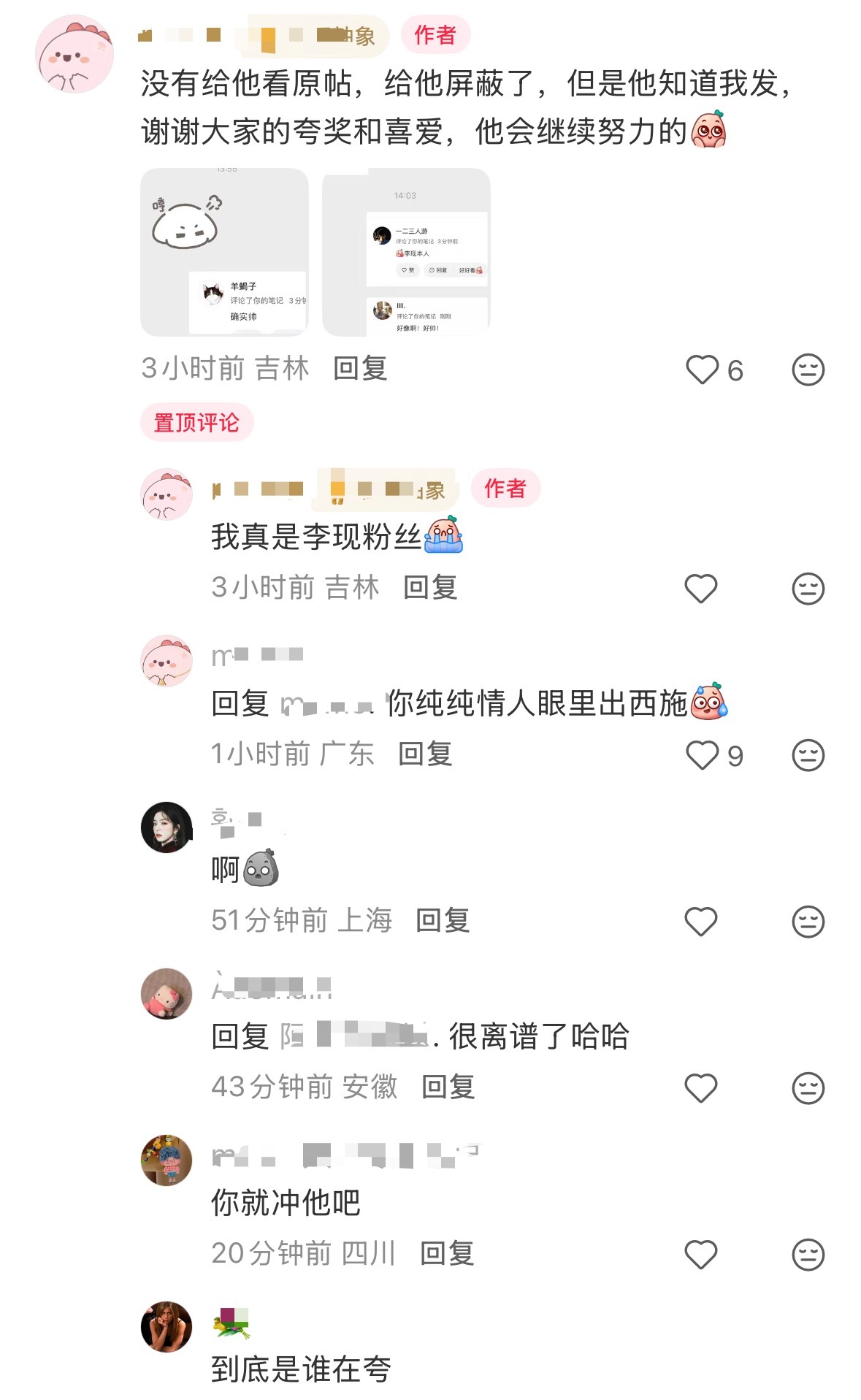Like the comment 我真是李现粉丝
The height and width of the screenshot is (1400, 861).
coord(700,589)
